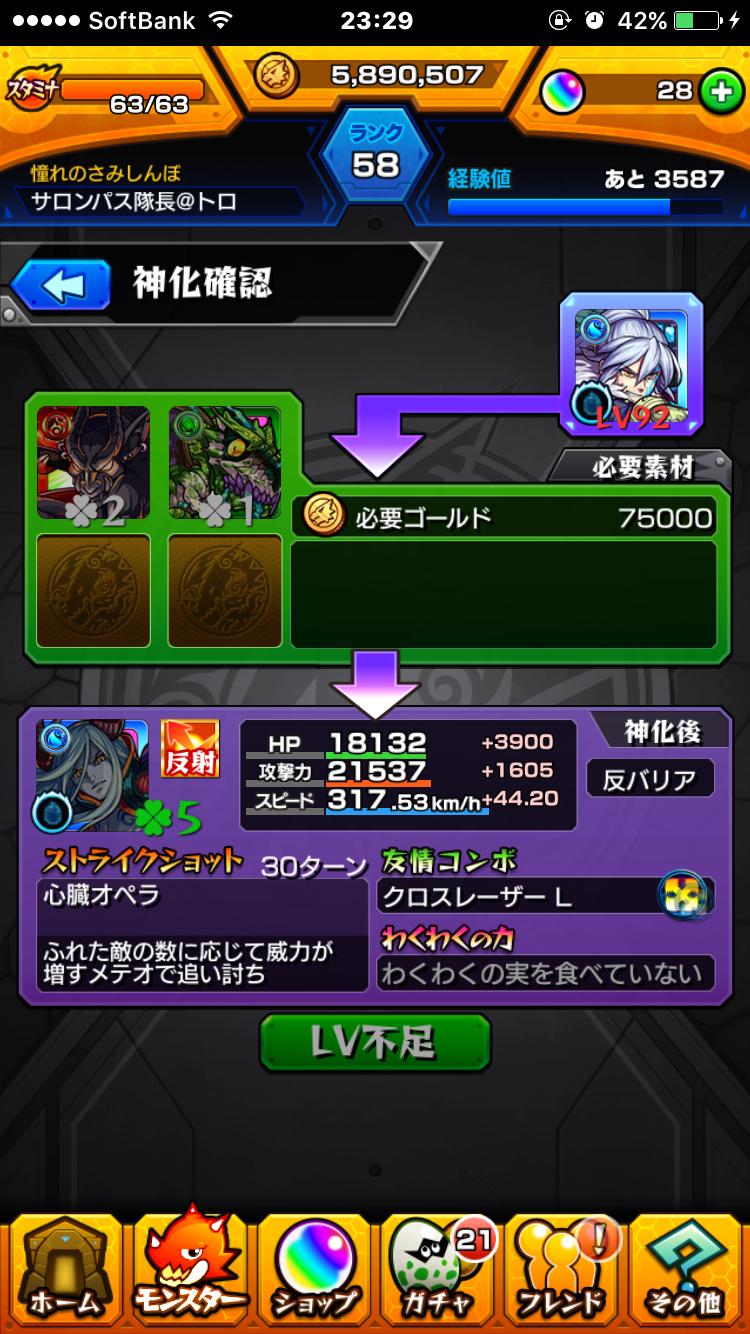Open the red material monster with clover 2

[93, 466]
